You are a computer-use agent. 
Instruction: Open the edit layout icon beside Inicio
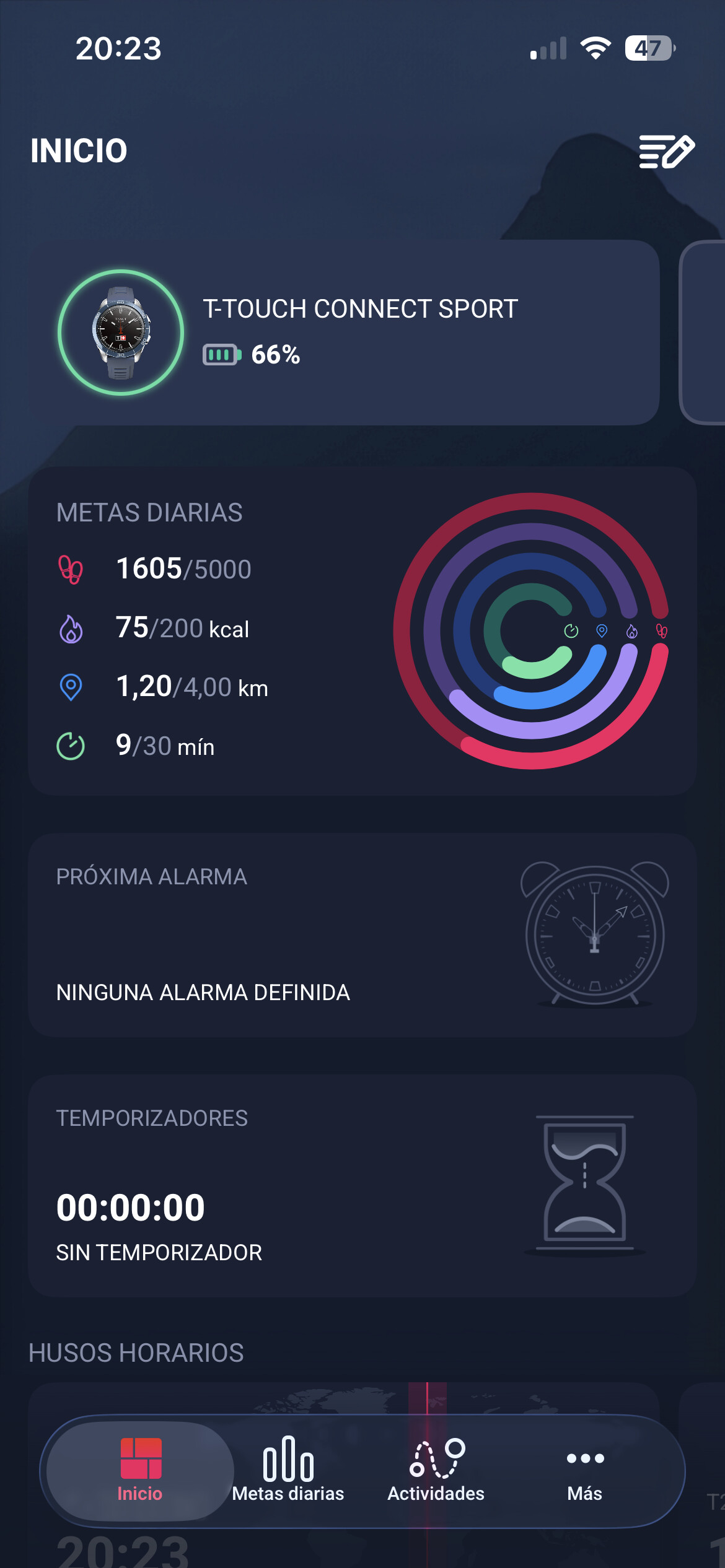point(667,152)
